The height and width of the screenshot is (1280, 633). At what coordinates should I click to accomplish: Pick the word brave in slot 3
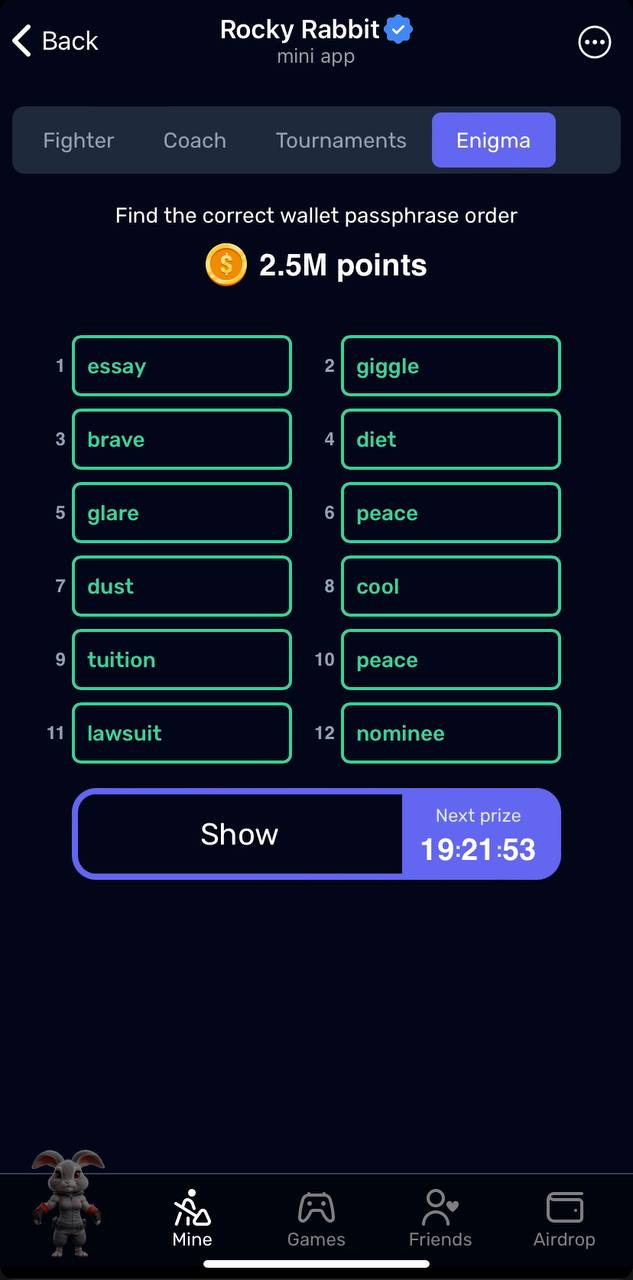click(x=182, y=439)
